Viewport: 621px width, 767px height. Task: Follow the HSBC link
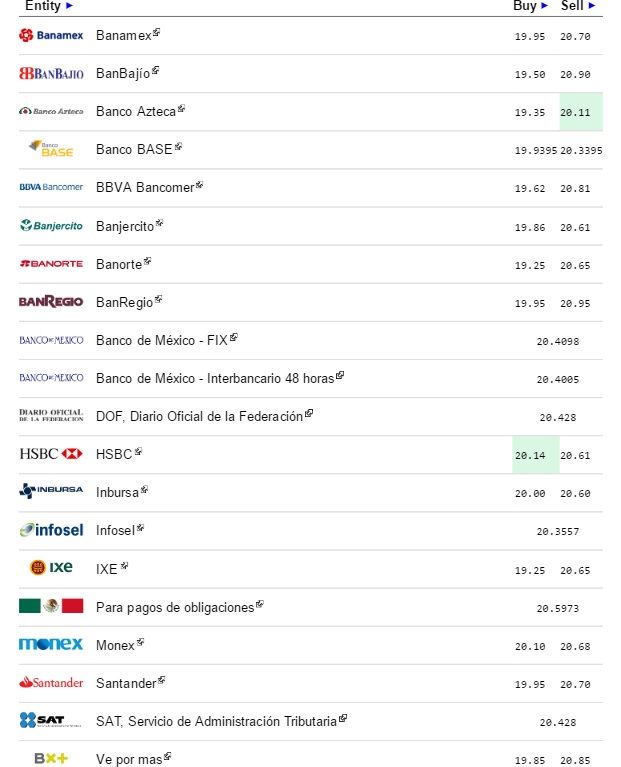coord(114,455)
